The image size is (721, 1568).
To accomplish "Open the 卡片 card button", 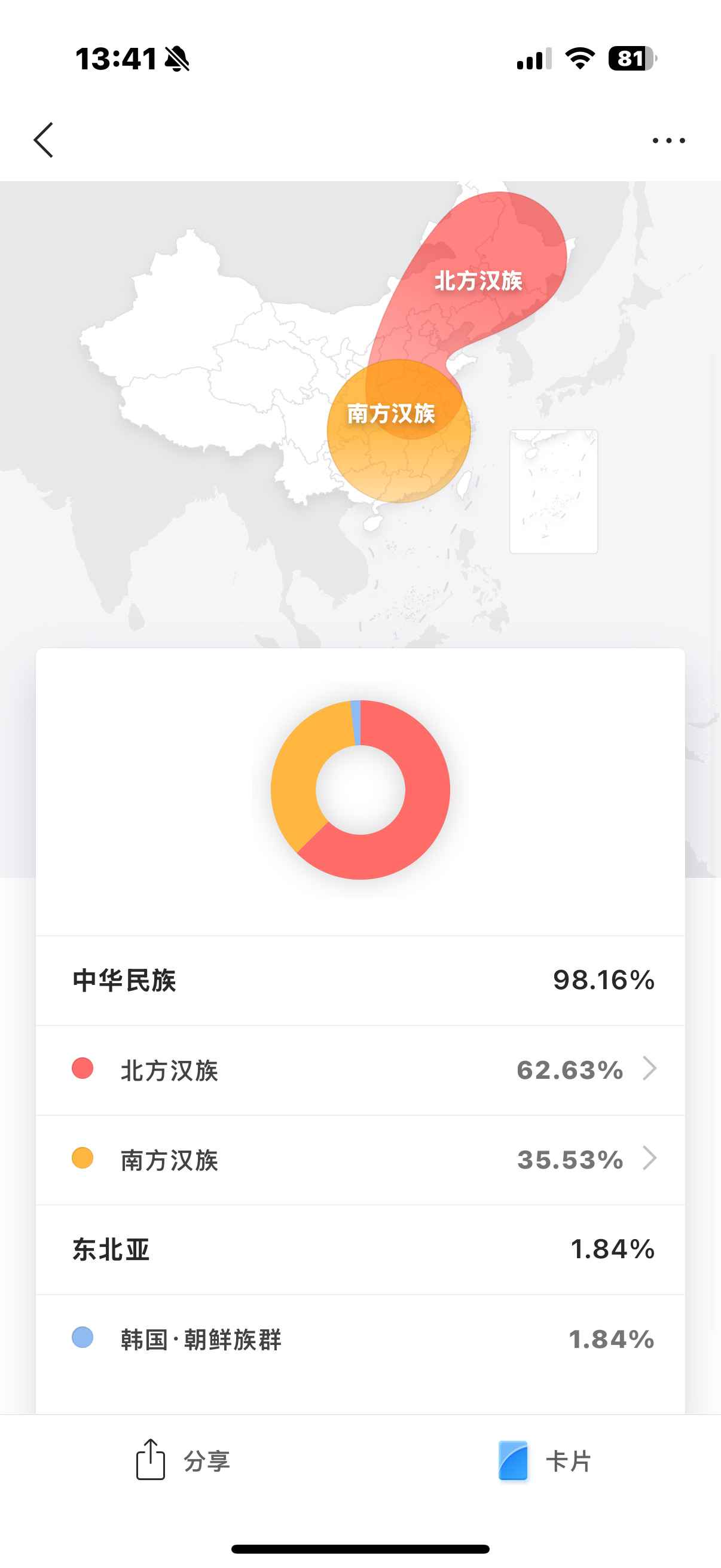I will pyautogui.click(x=544, y=1460).
